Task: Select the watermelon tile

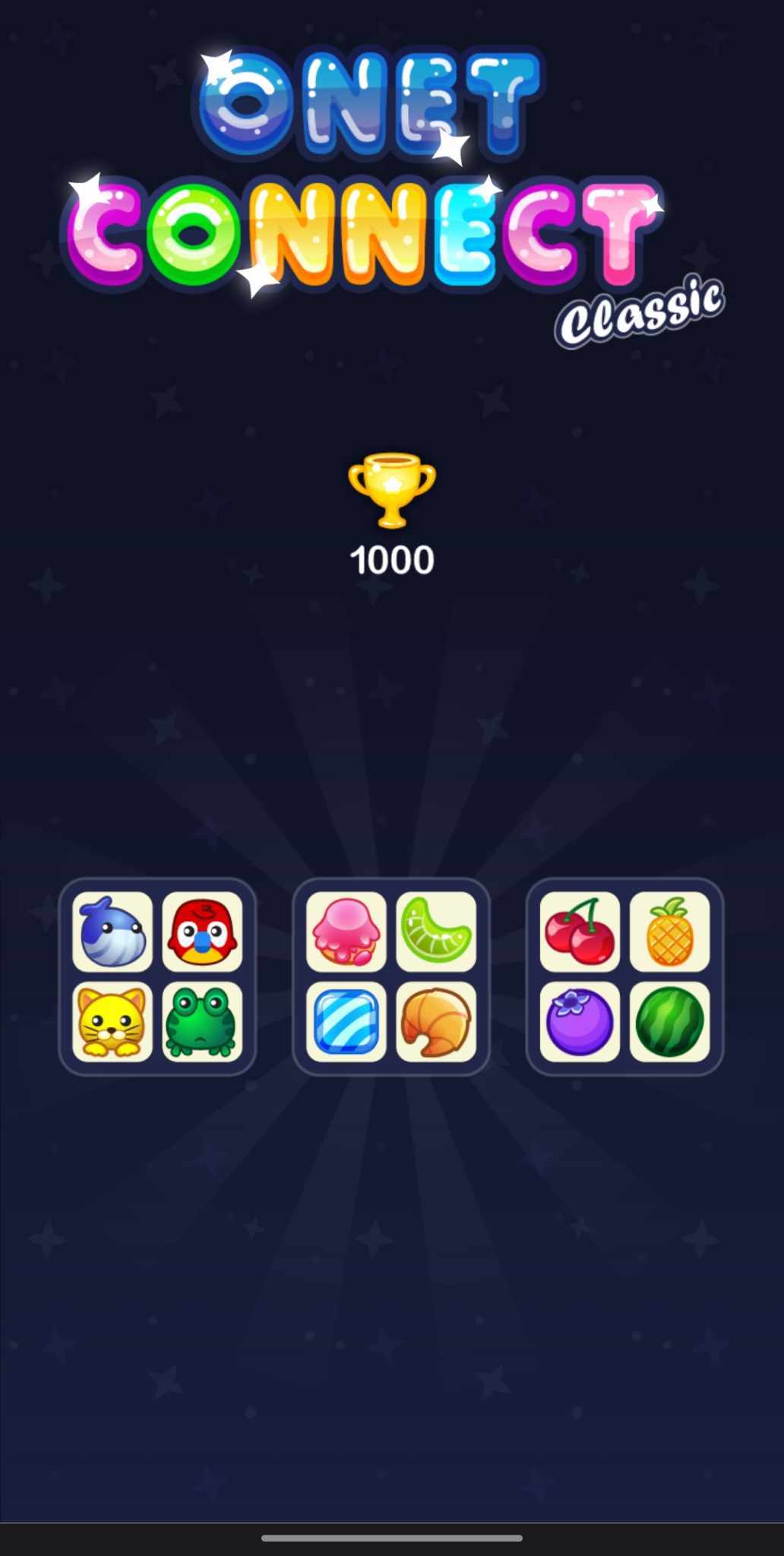Action: tap(669, 1020)
